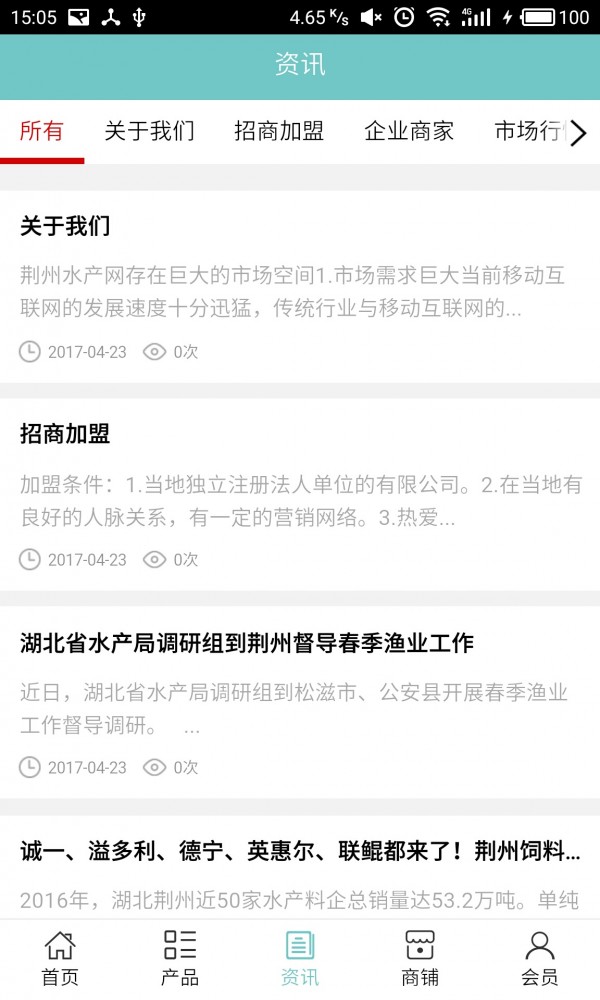Tap the right arrow to show more tabs

[x=578, y=132]
